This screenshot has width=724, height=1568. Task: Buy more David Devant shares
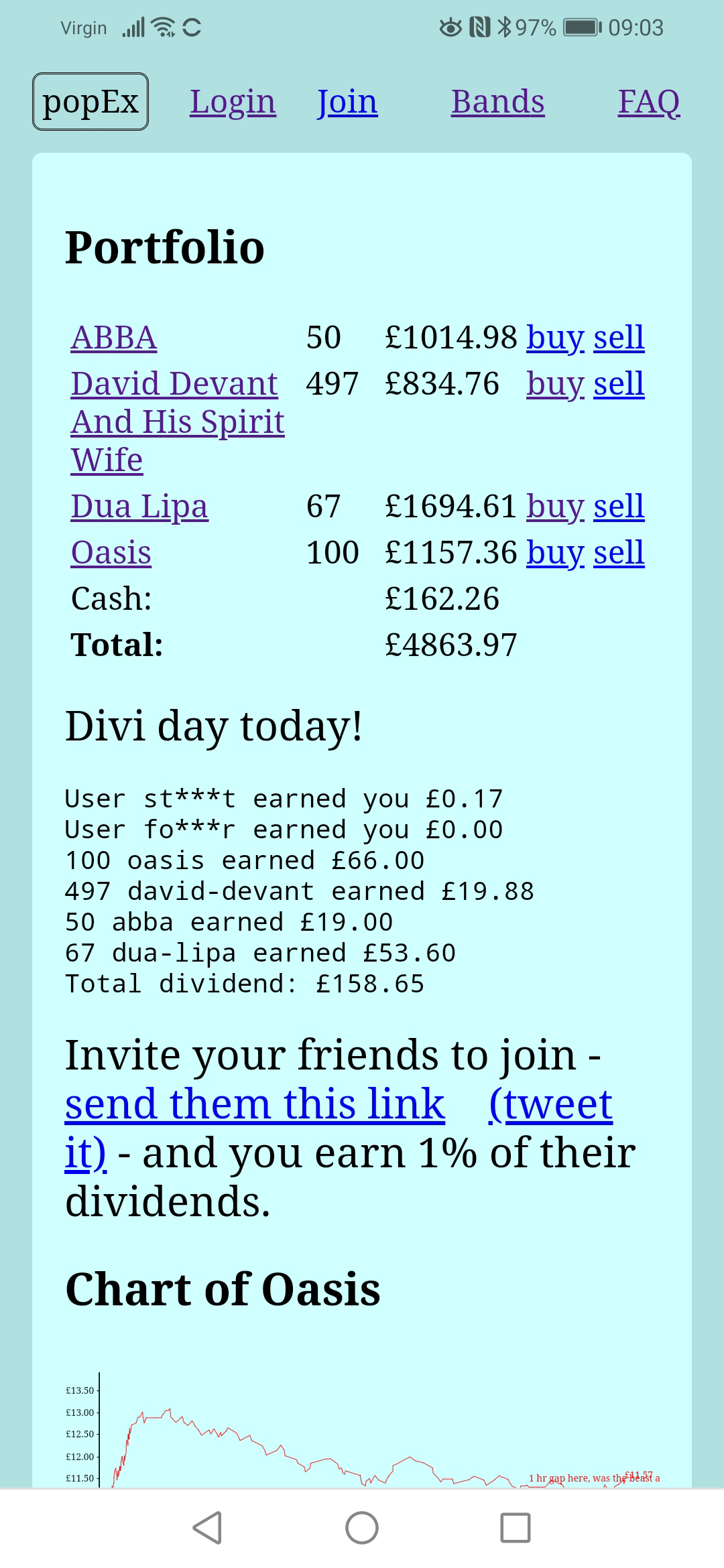(555, 384)
